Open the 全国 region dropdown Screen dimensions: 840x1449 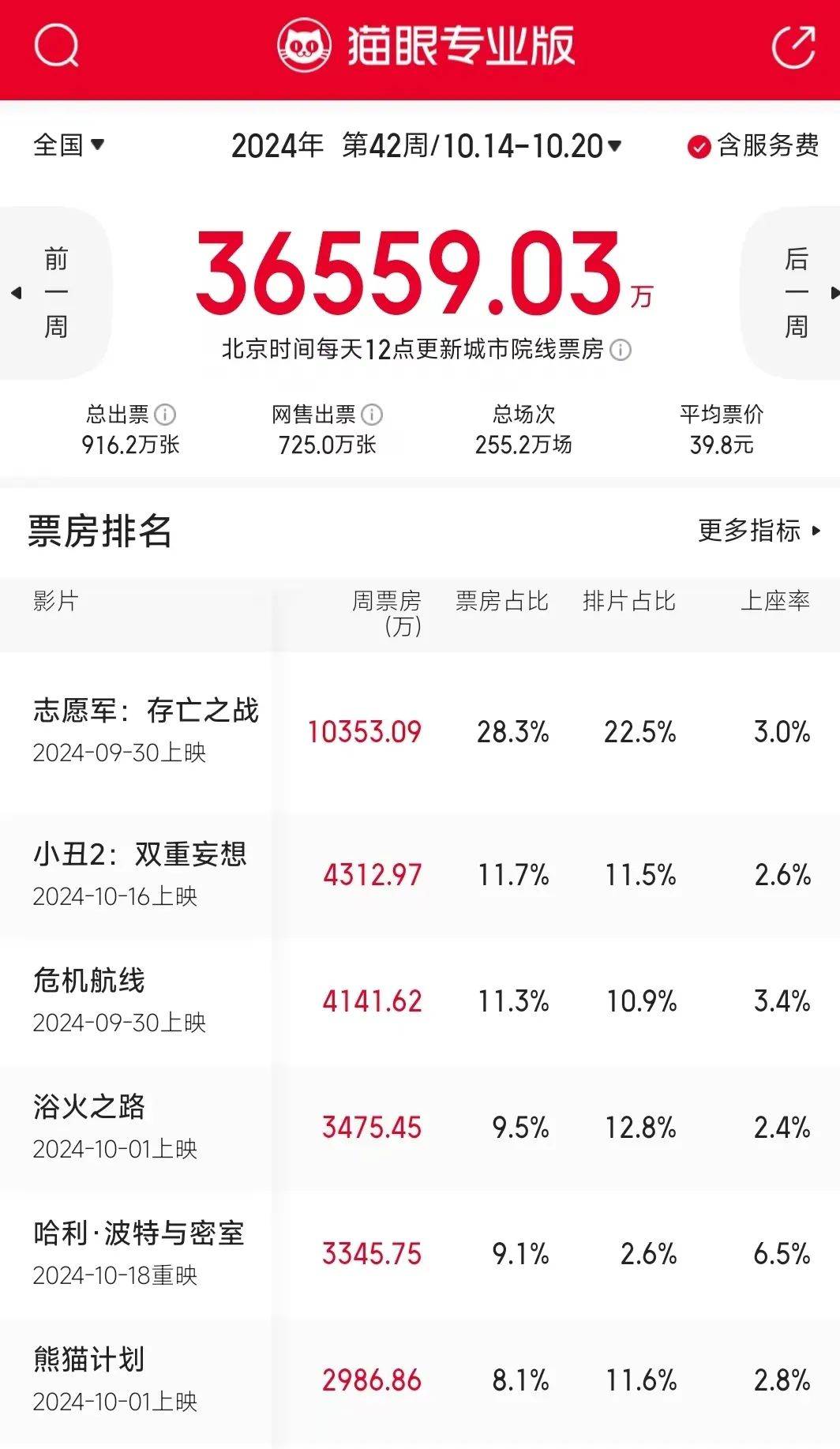pyautogui.click(x=69, y=145)
